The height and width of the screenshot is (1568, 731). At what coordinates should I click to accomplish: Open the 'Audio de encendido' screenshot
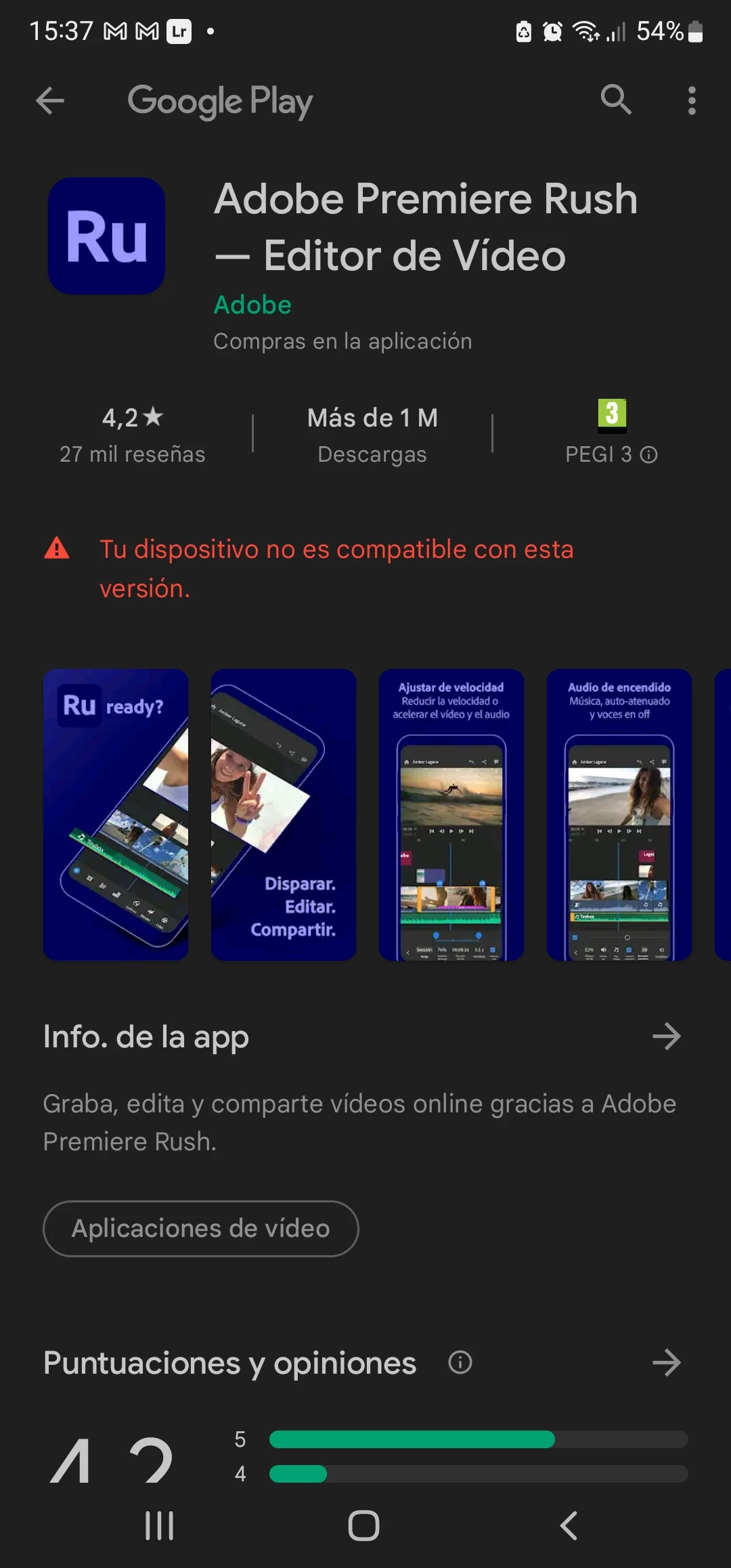[619, 814]
